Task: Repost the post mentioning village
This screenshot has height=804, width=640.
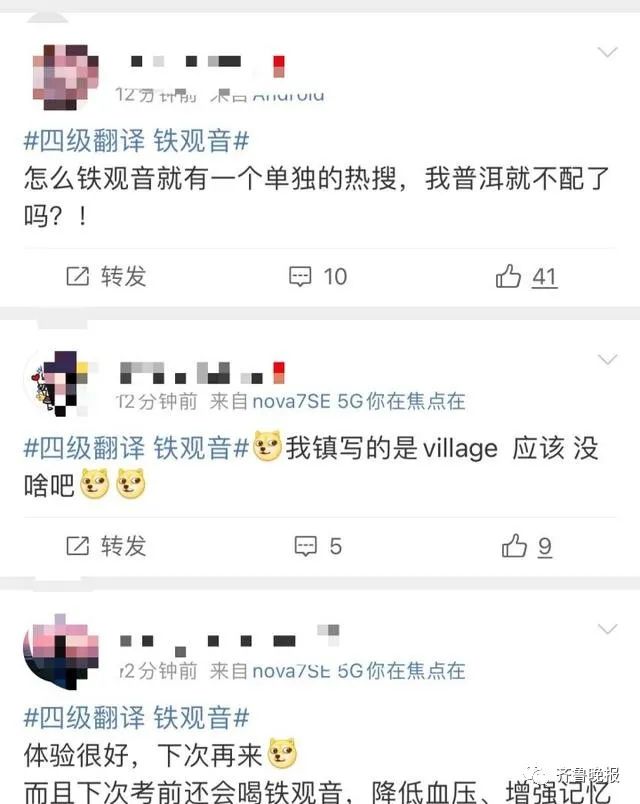Action: tap(106, 545)
